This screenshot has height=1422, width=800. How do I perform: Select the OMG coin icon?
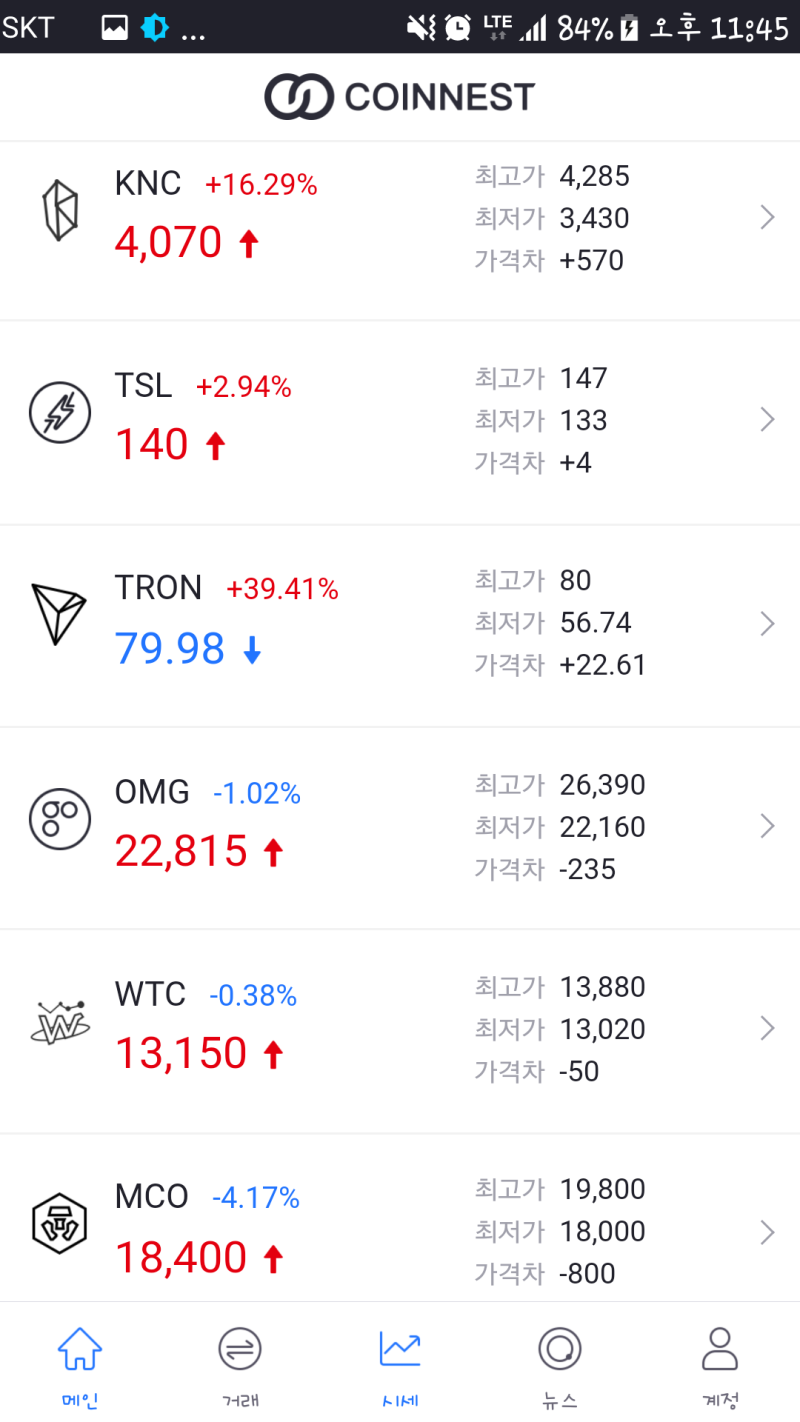[x=60, y=818]
